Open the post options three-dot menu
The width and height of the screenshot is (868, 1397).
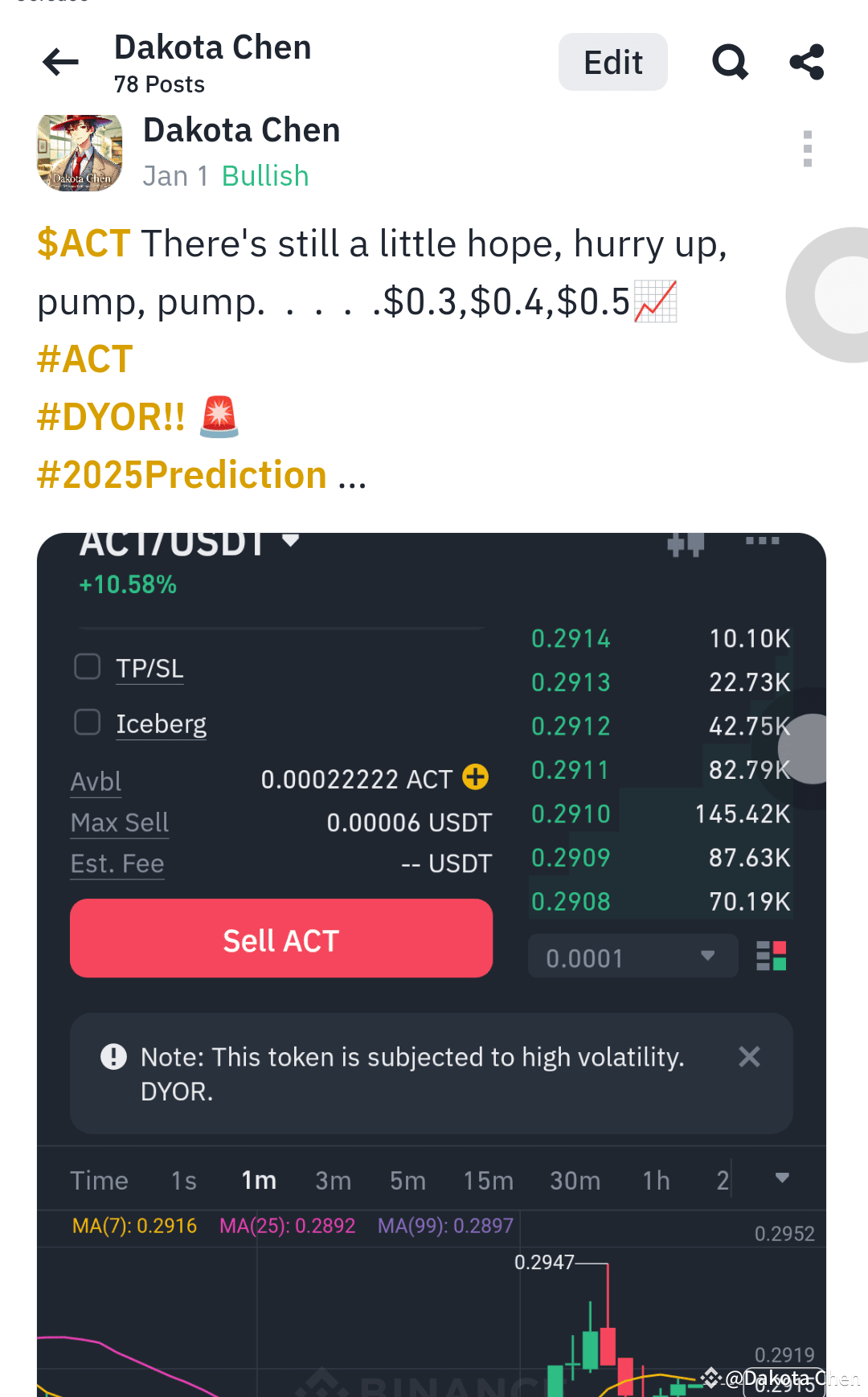(807, 150)
